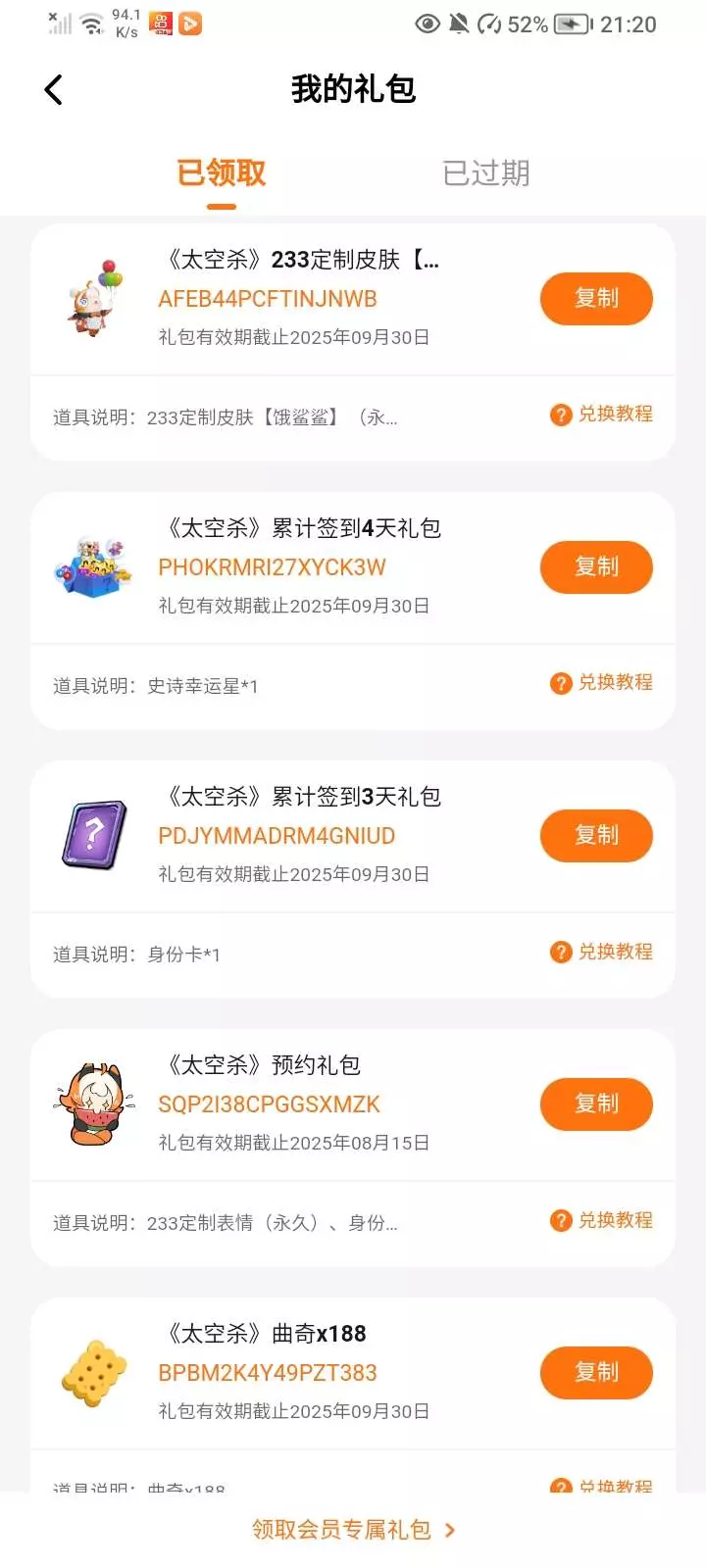The image size is (706, 1568).
Task: Copy the 曲奇x188 gift code
Action: pos(596,1372)
